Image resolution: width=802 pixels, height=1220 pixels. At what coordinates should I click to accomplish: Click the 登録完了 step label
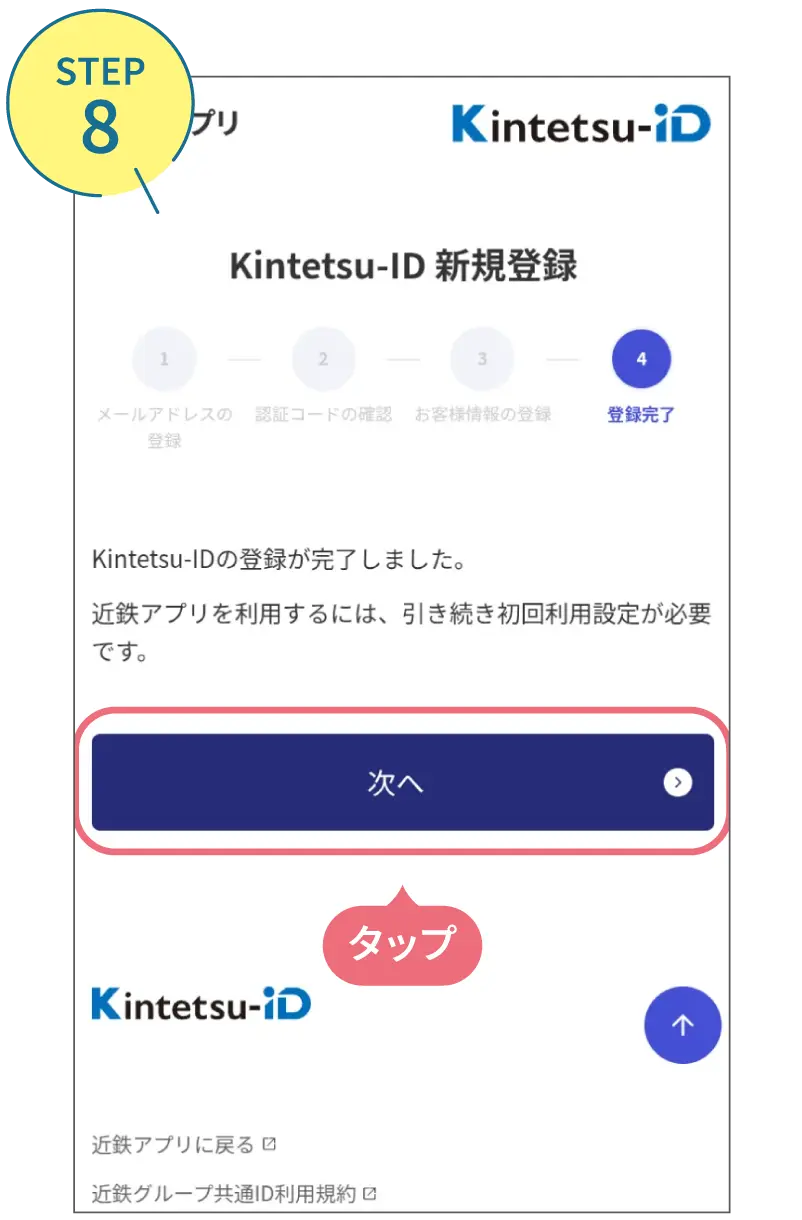coord(641,414)
